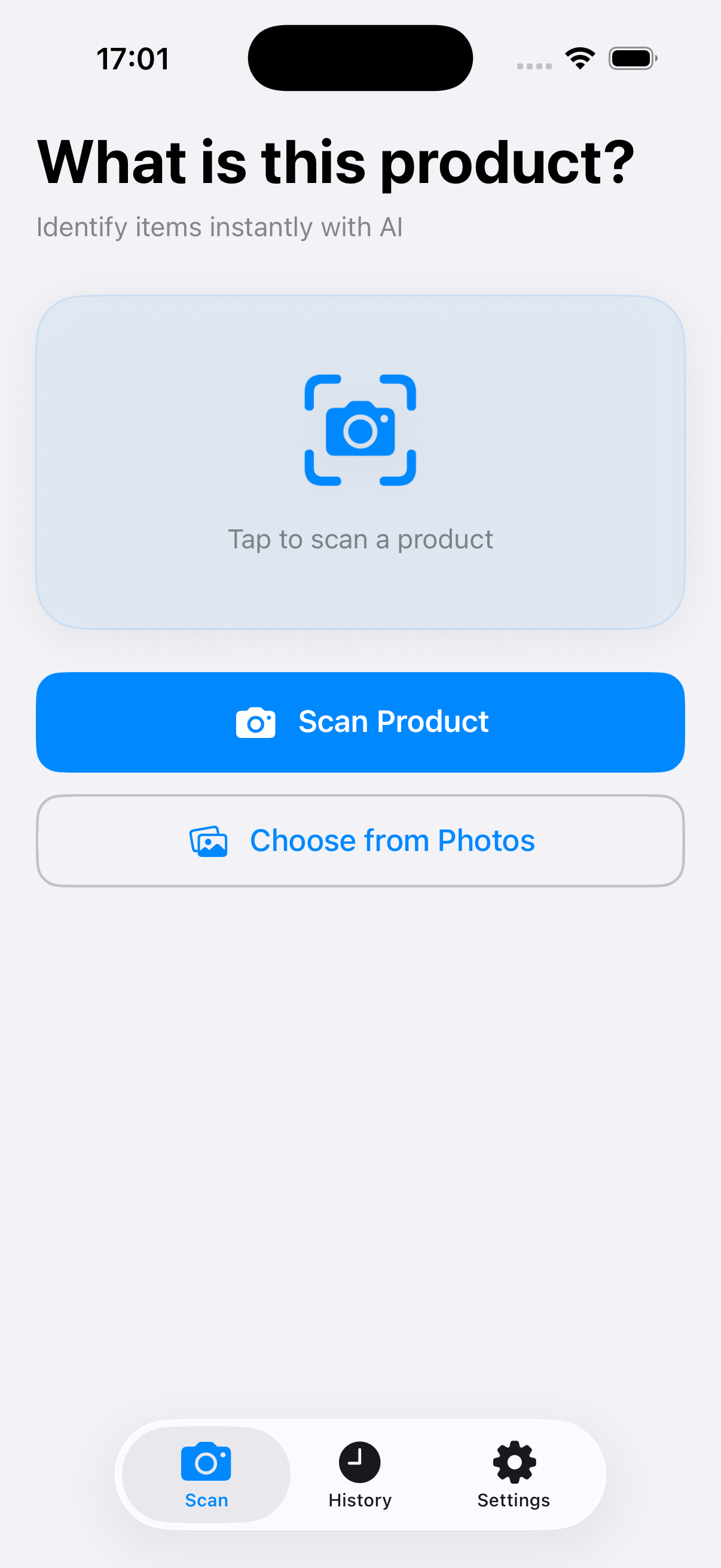The width and height of the screenshot is (721, 1568).
Task: Open Settings via the gear icon
Action: point(514,1461)
